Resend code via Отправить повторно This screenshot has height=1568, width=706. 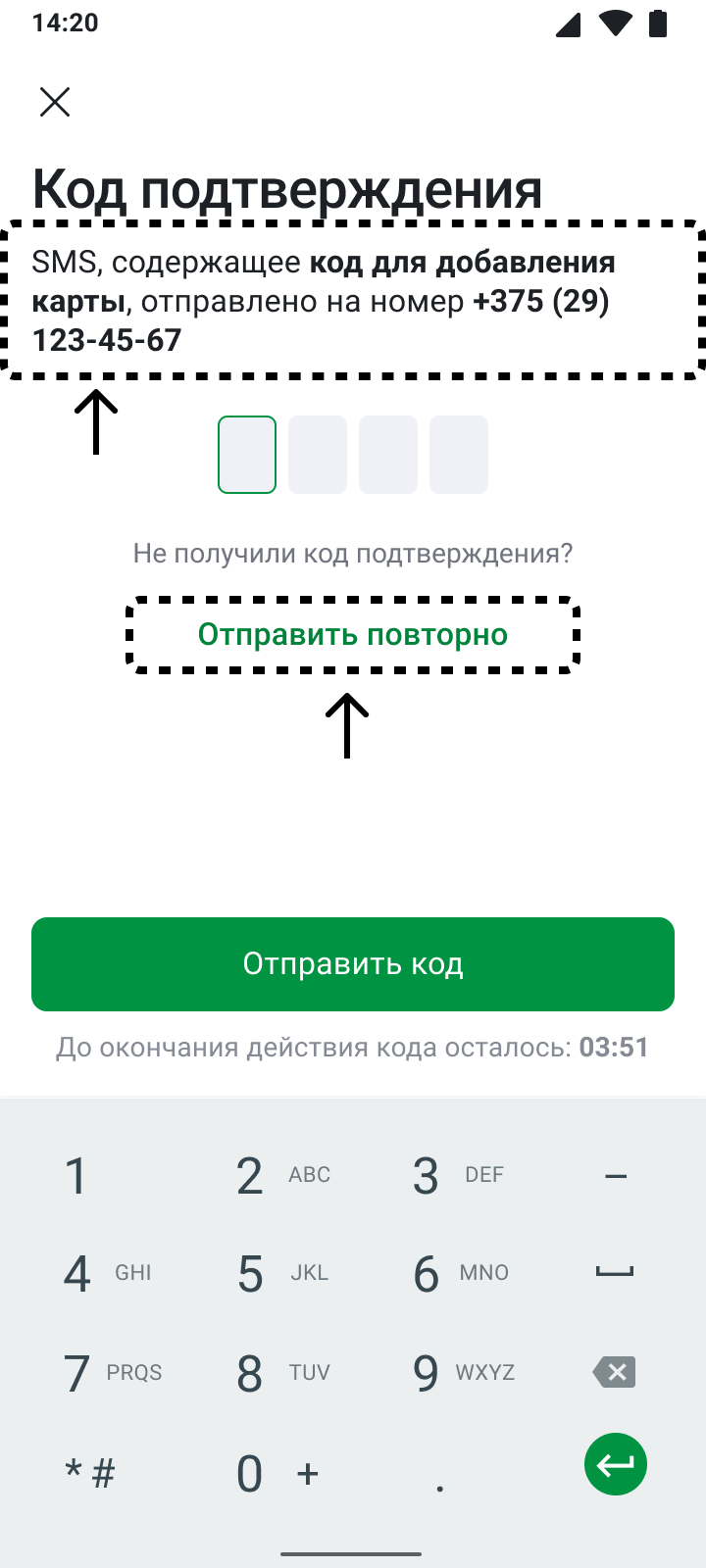coord(353,634)
